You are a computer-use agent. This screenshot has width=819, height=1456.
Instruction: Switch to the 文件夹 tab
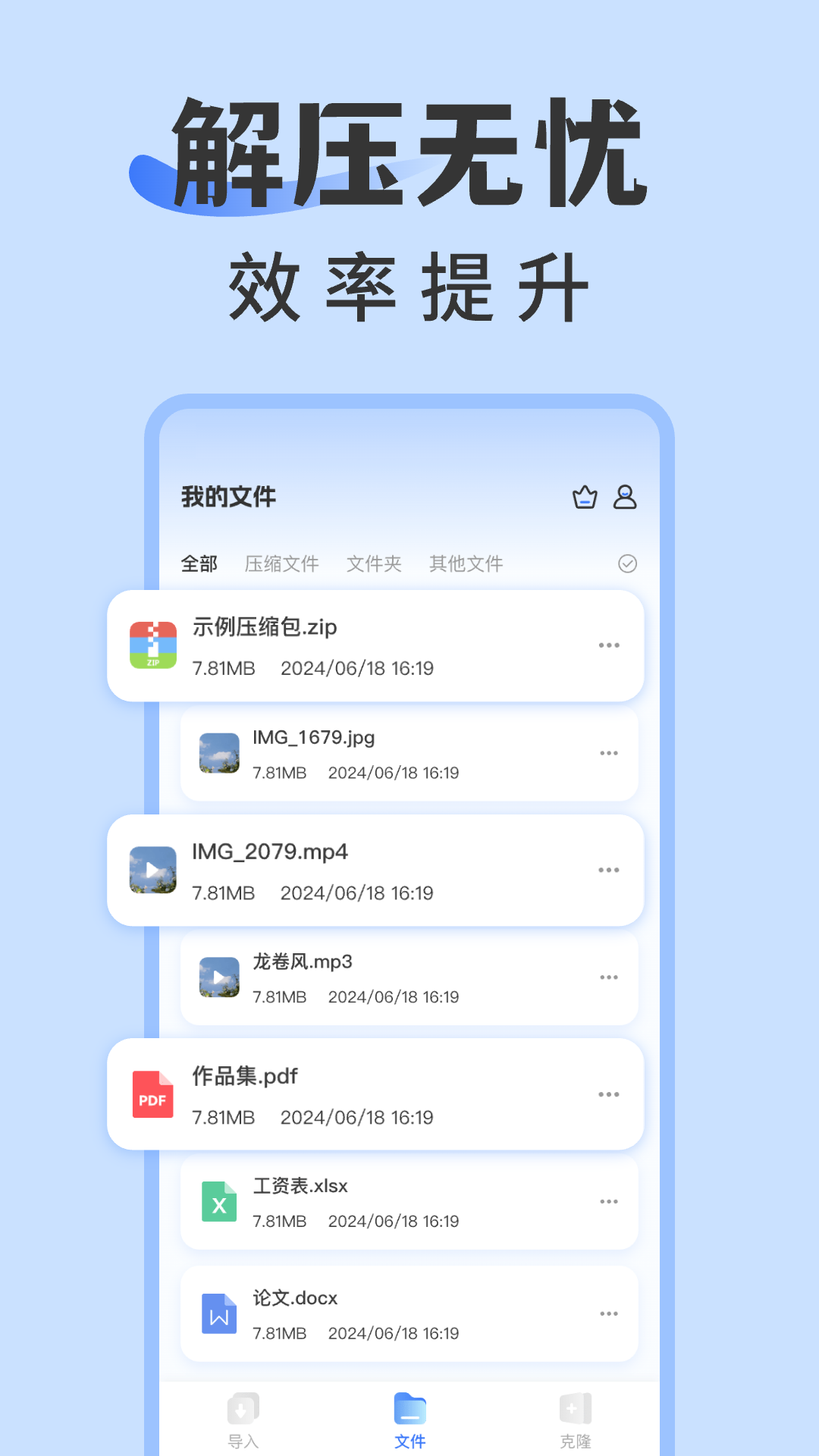[x=374, y=563]
